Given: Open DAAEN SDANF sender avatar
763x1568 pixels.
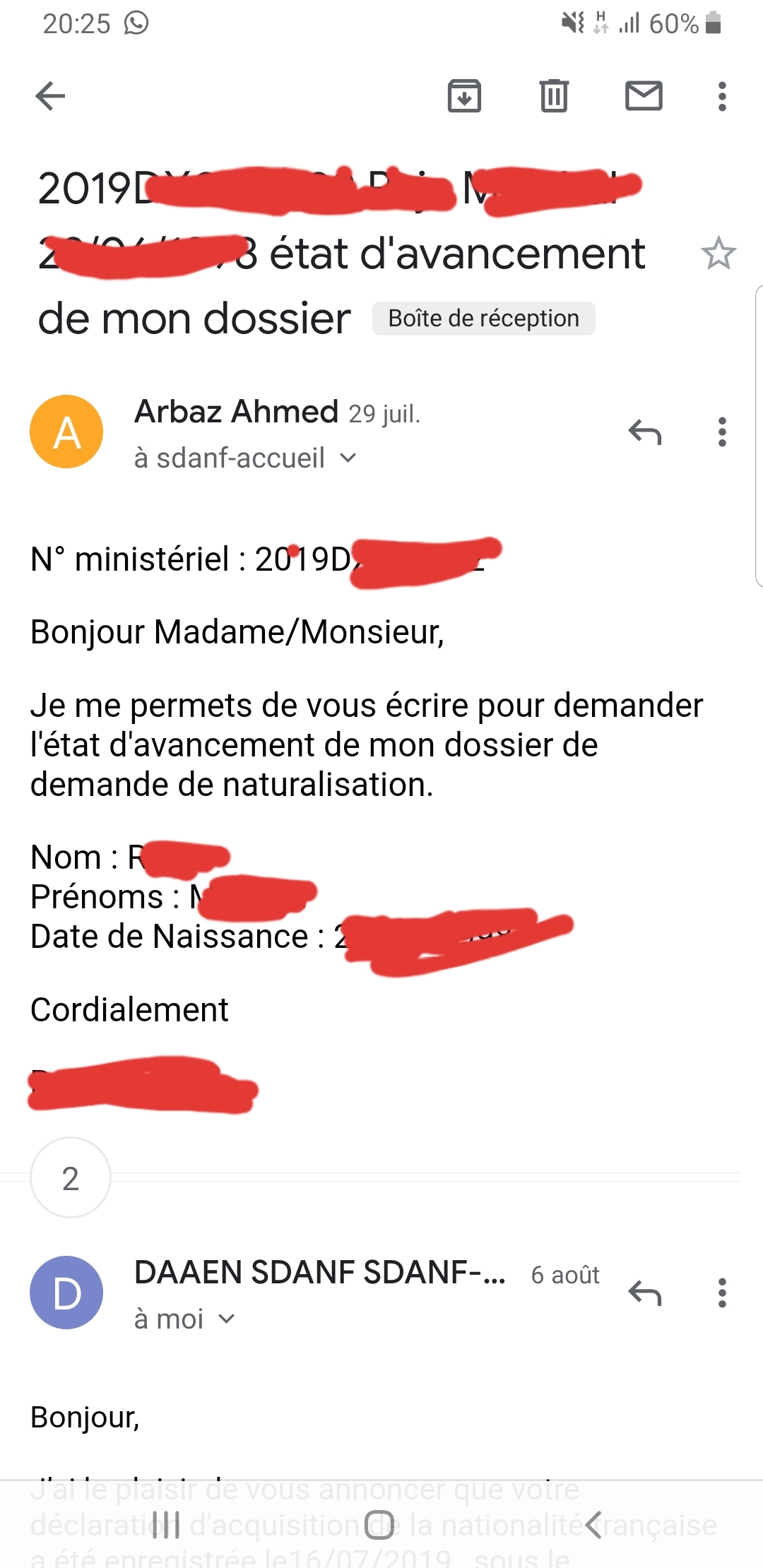Looking at the screenshot, I should coord(66,1293).
